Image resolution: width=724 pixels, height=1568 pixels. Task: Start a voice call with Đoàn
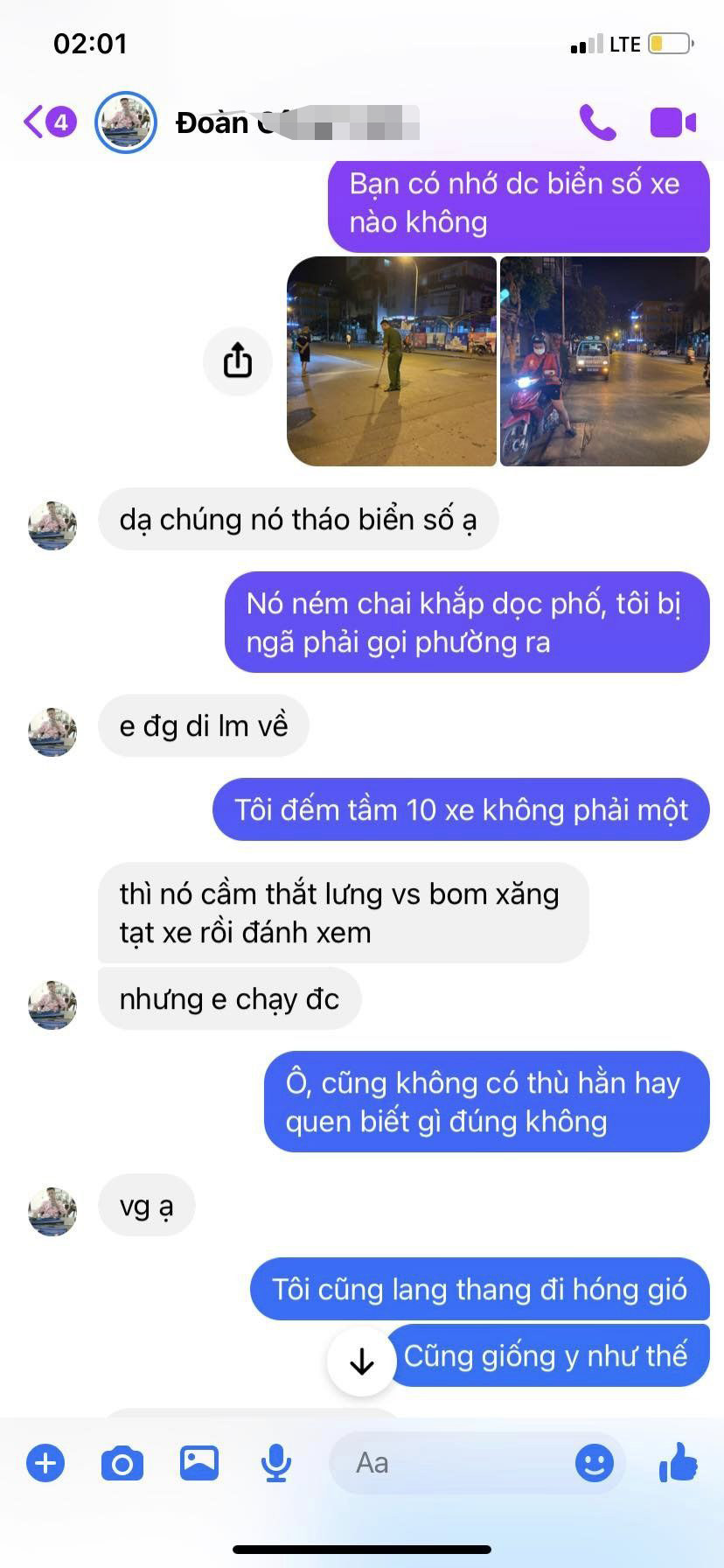click(x=598, y=122)
